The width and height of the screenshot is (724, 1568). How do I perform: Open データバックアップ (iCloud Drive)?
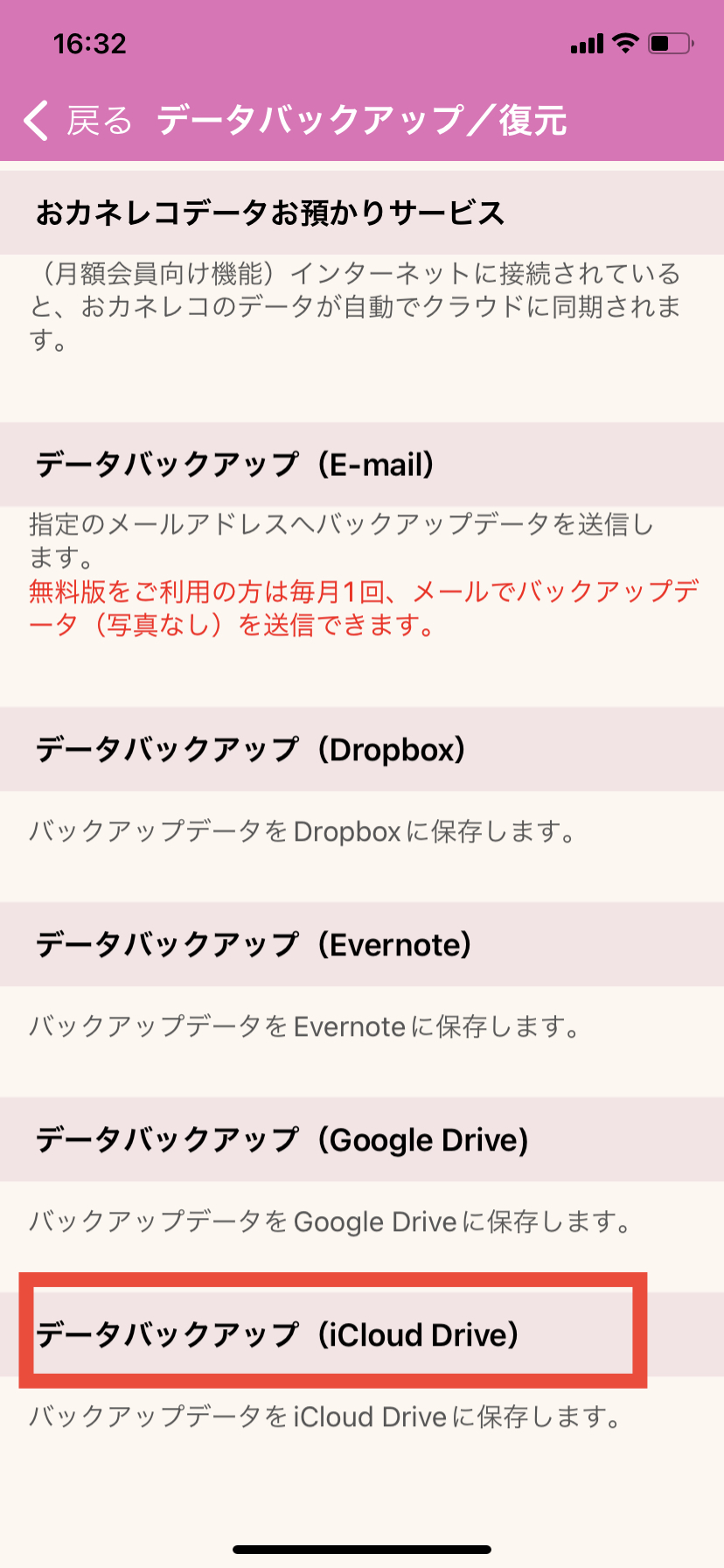point(280,1335)
